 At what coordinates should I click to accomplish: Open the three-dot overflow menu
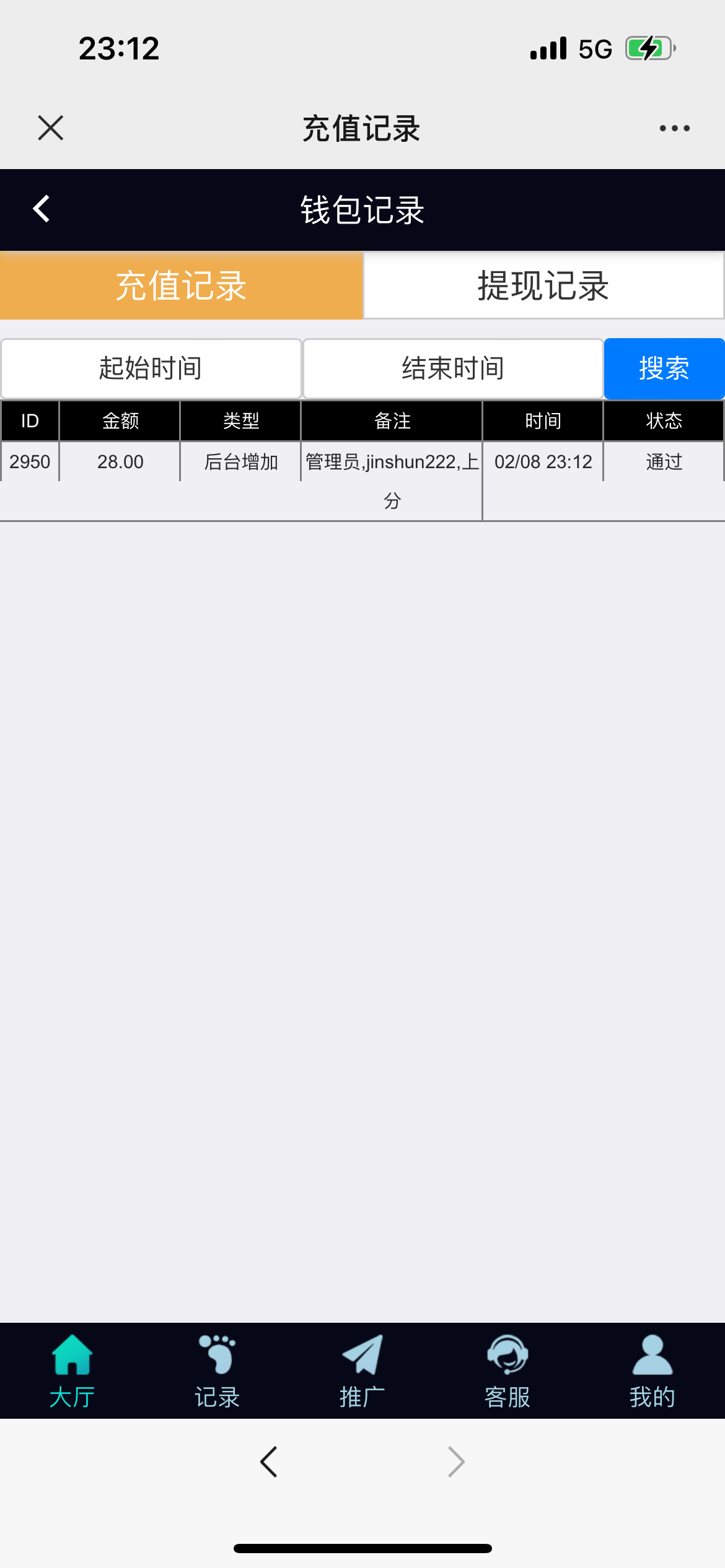(x=674, y=128)
